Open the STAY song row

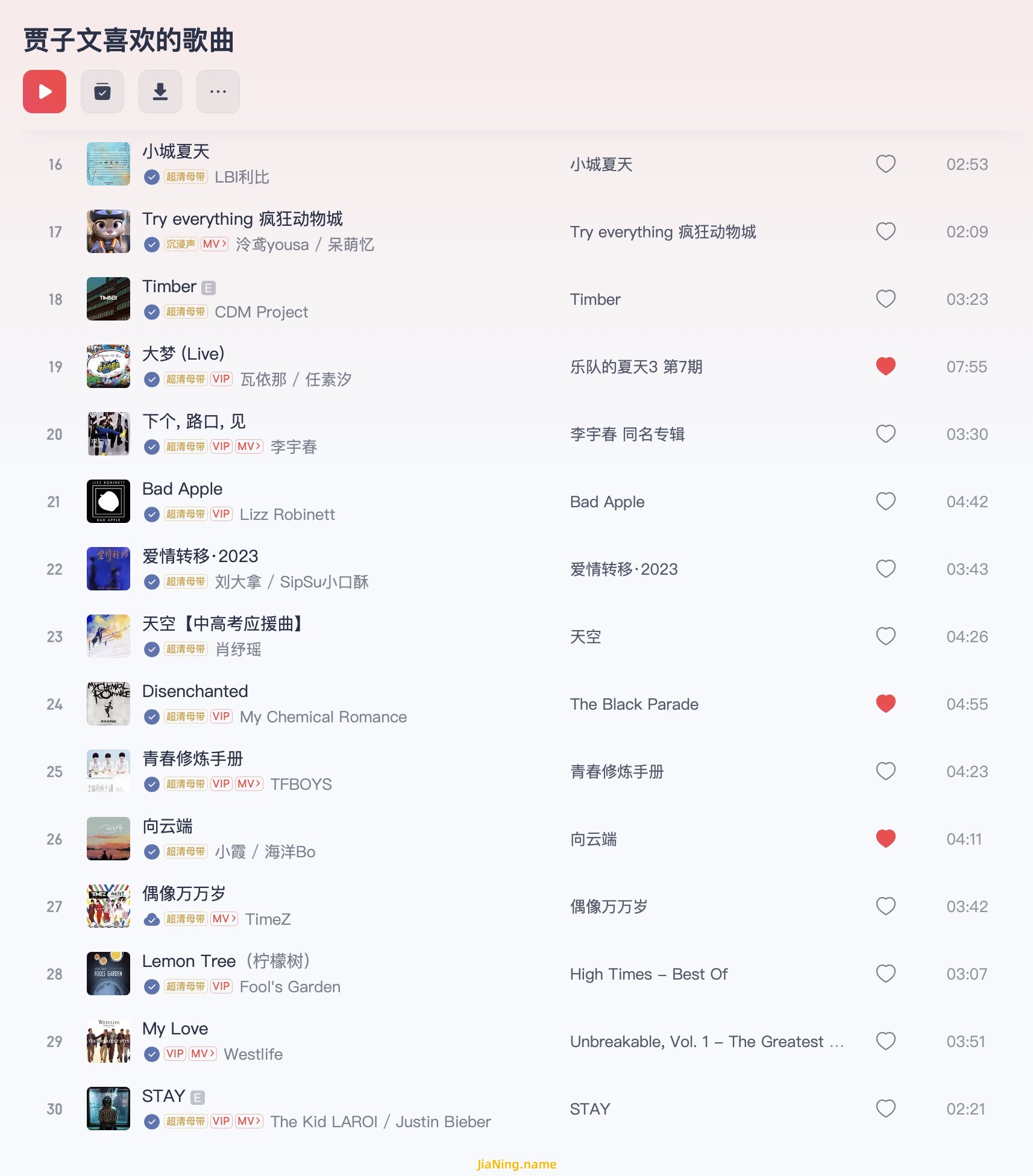pos(163,1096)
